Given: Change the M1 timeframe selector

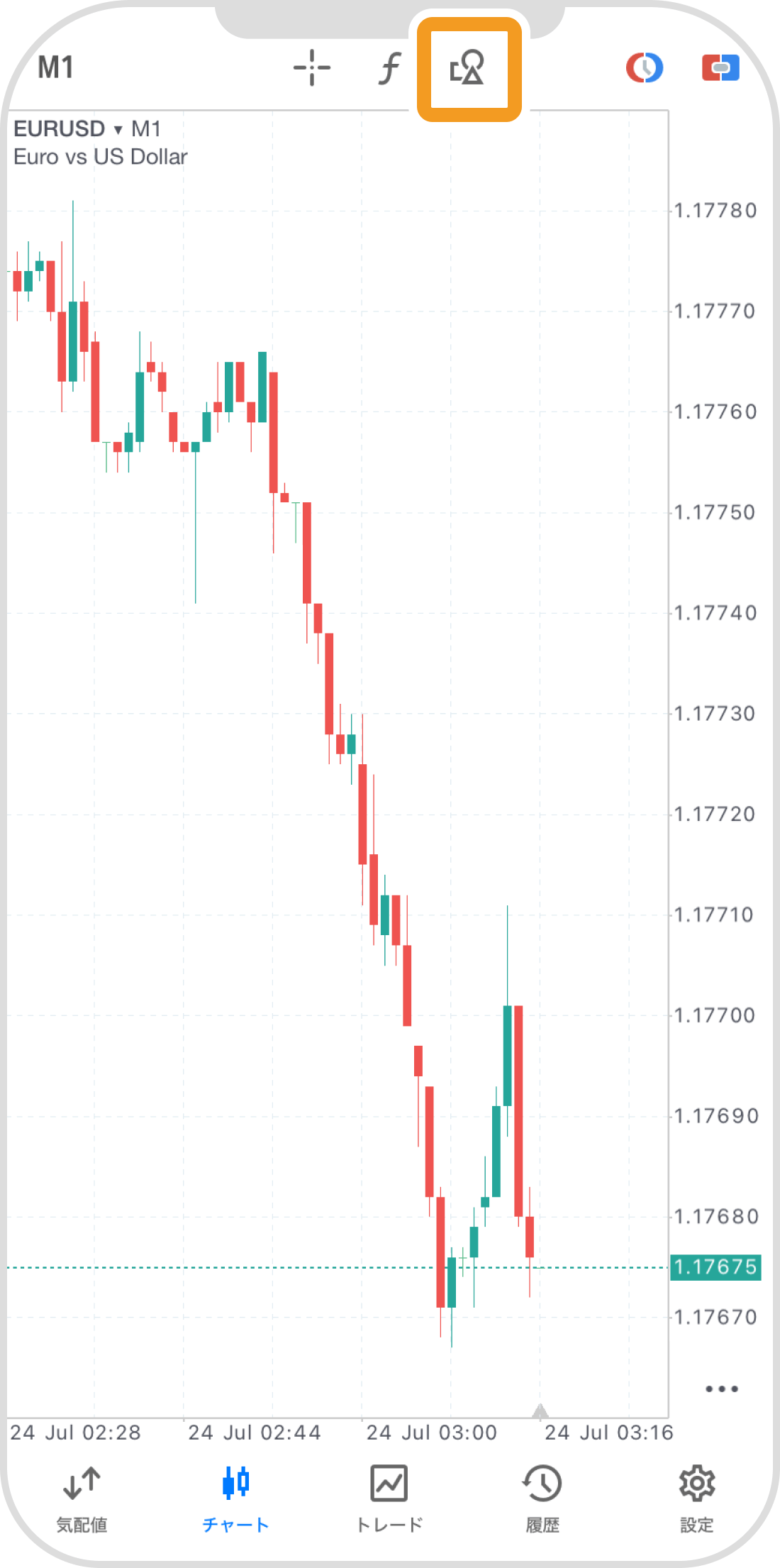Looking at the screenshot, I should click(x=55, y=68).
